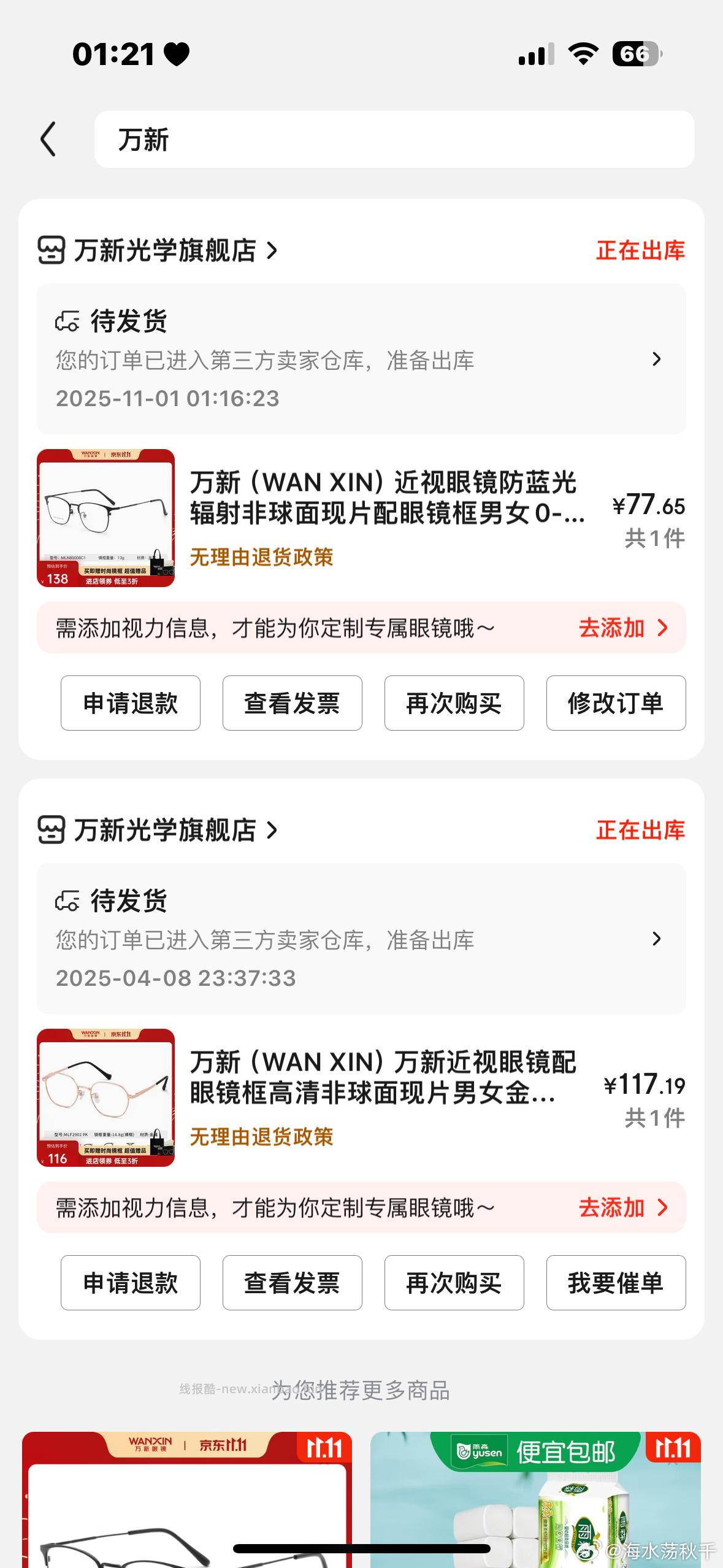
Task: Tap 修改订单 on the first order
Action: pyautogui.click(x=616, y=703)
